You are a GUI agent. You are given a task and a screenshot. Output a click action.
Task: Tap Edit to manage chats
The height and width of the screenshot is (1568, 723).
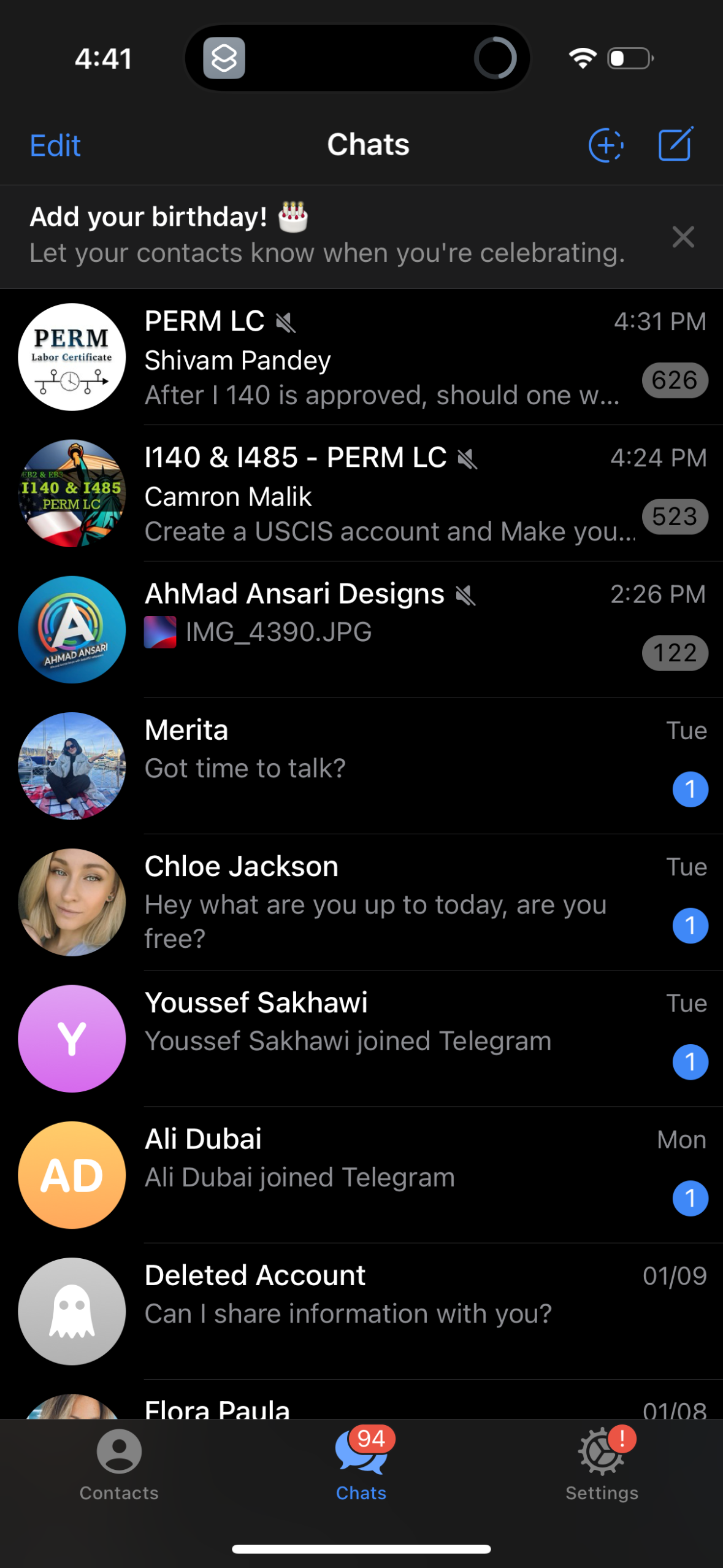(55, 145)
